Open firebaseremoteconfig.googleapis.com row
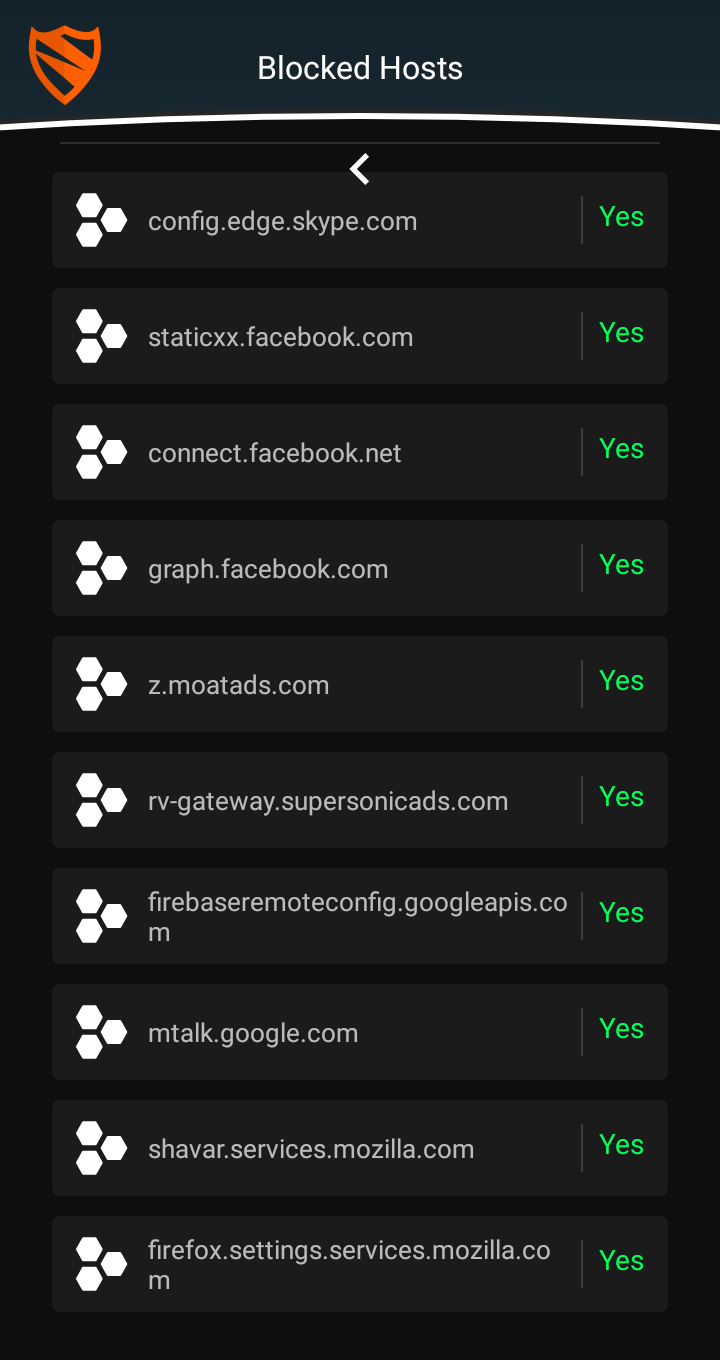The width and height of the screenshot is (720, 1360). [360, 916]
